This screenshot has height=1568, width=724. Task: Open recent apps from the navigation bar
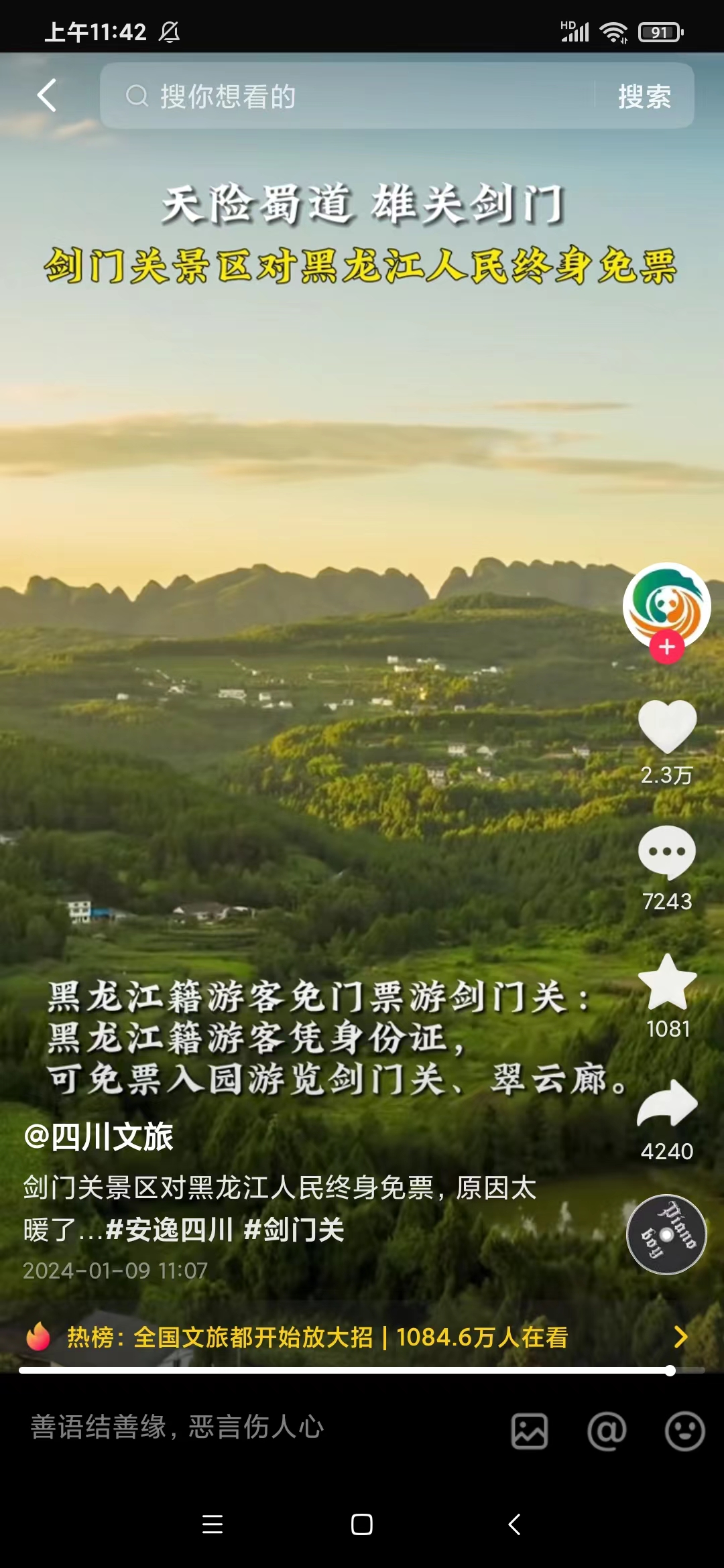click(x=213, y=1524)
